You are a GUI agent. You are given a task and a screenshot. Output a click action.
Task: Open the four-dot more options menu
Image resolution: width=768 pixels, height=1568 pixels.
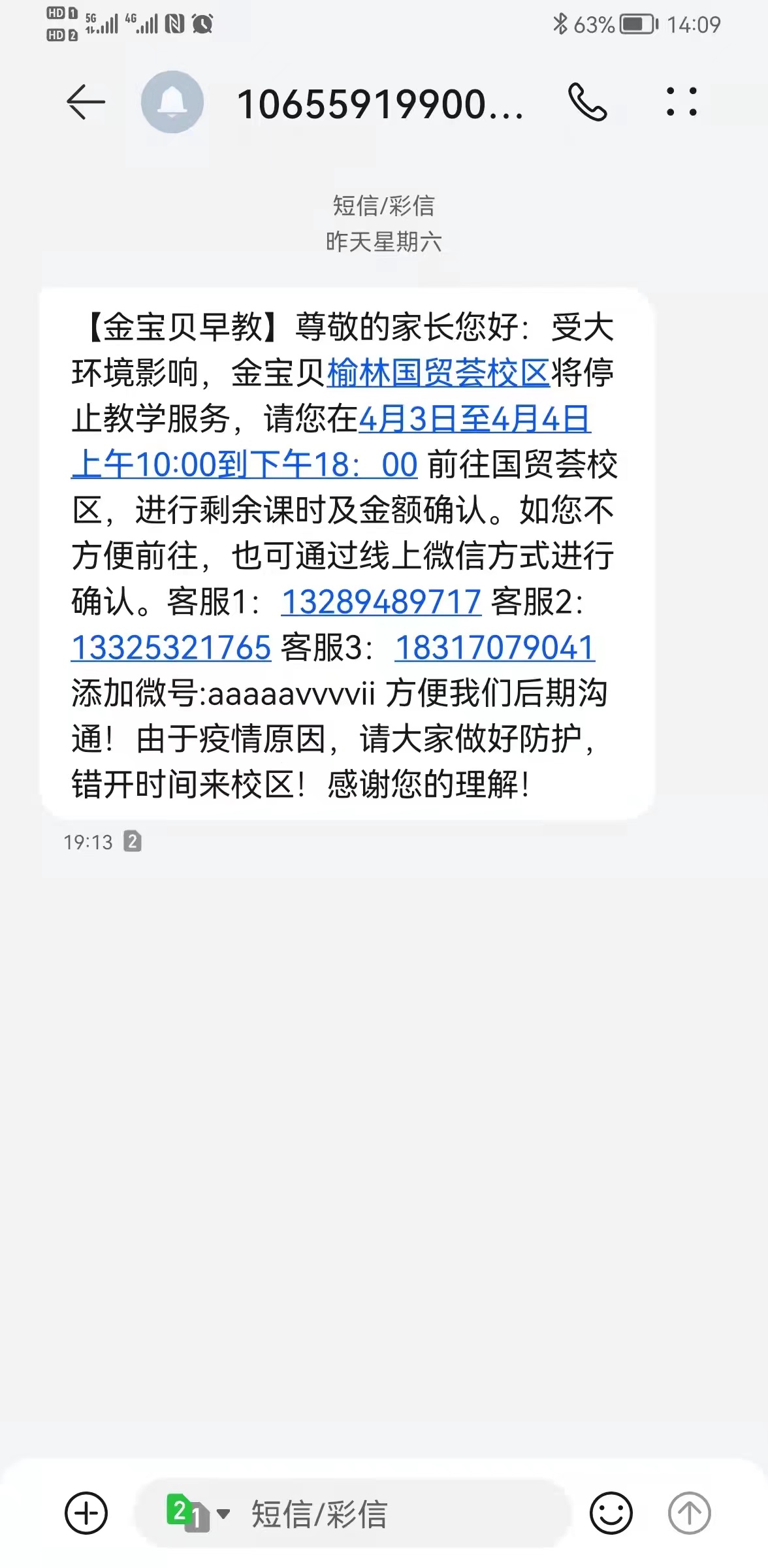(x=682, y=102)
